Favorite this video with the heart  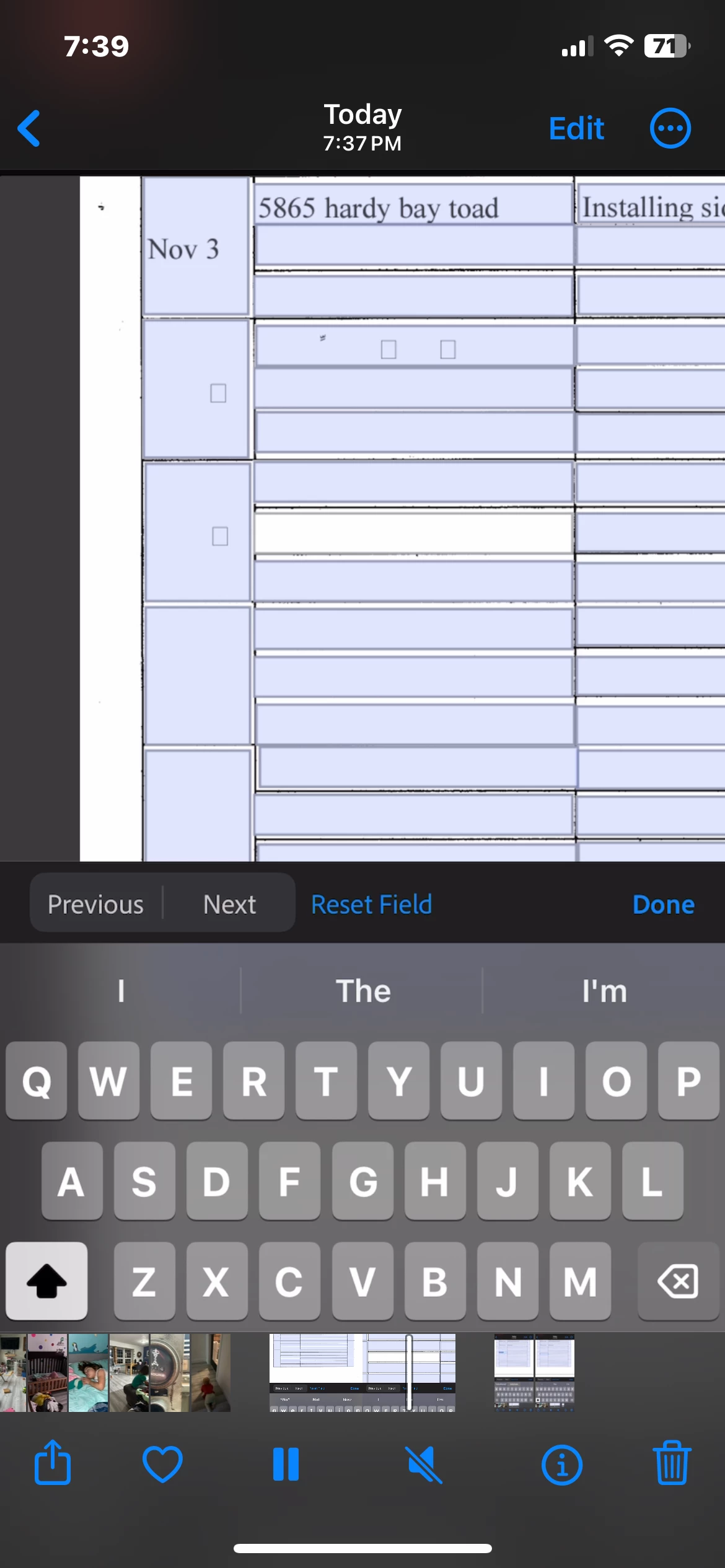click(x=162, y=1464)
